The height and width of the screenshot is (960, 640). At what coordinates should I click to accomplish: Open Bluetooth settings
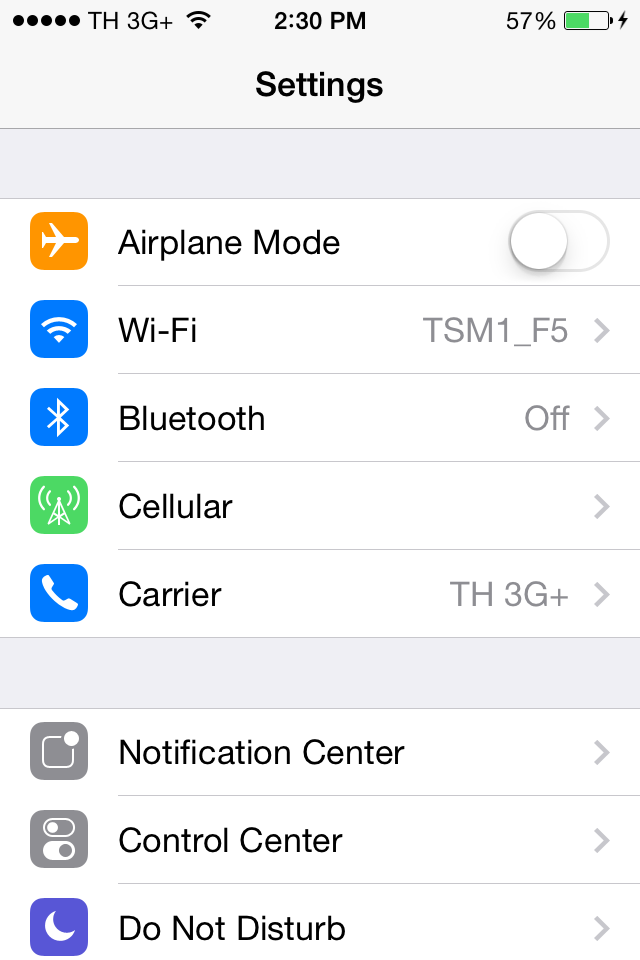click(320, 418)
